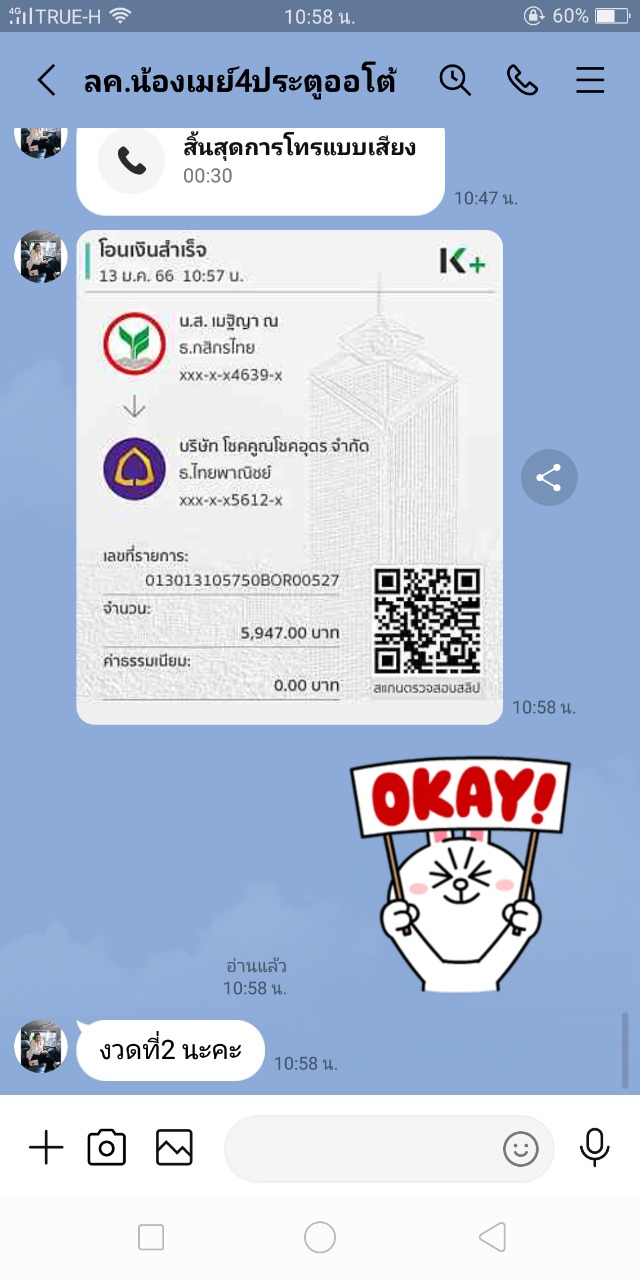Open recent apps from navigation bar
The image size is (640, 1280).
coord(151,1238)
